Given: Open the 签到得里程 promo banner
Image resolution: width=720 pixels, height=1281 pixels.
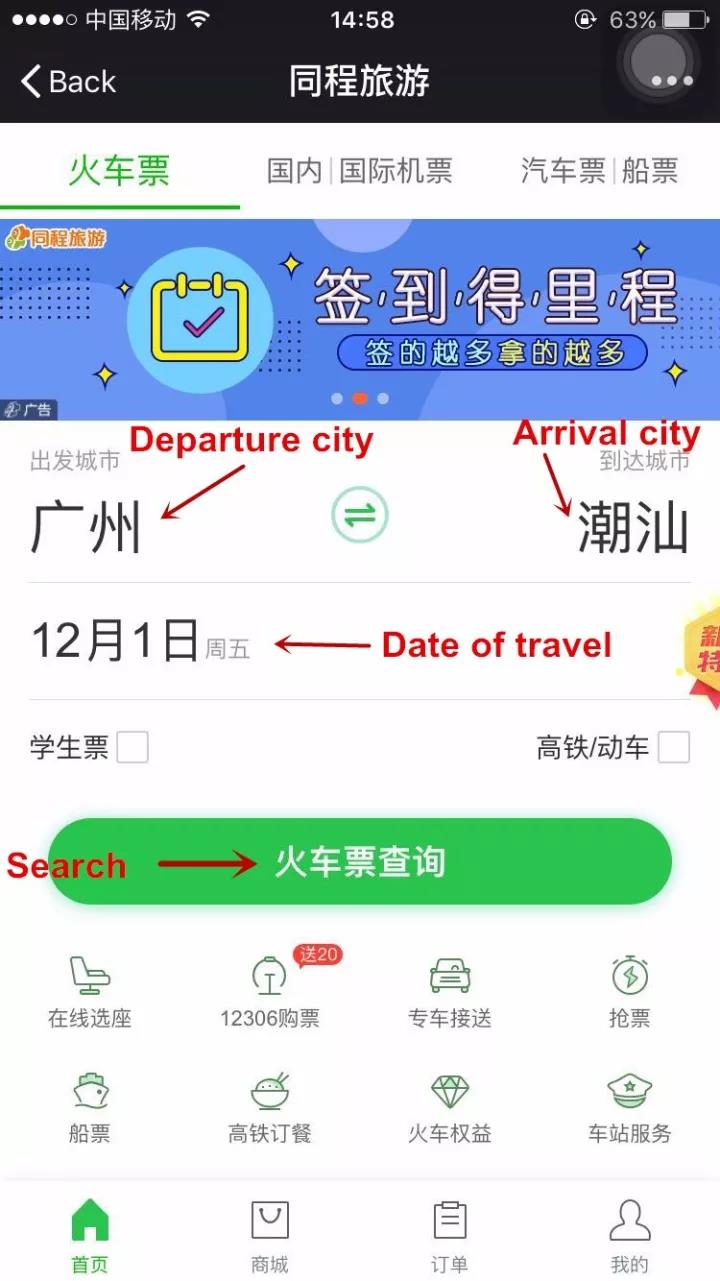Looking at the screenshot, I should pyautogui.click(x=360, y=319).
